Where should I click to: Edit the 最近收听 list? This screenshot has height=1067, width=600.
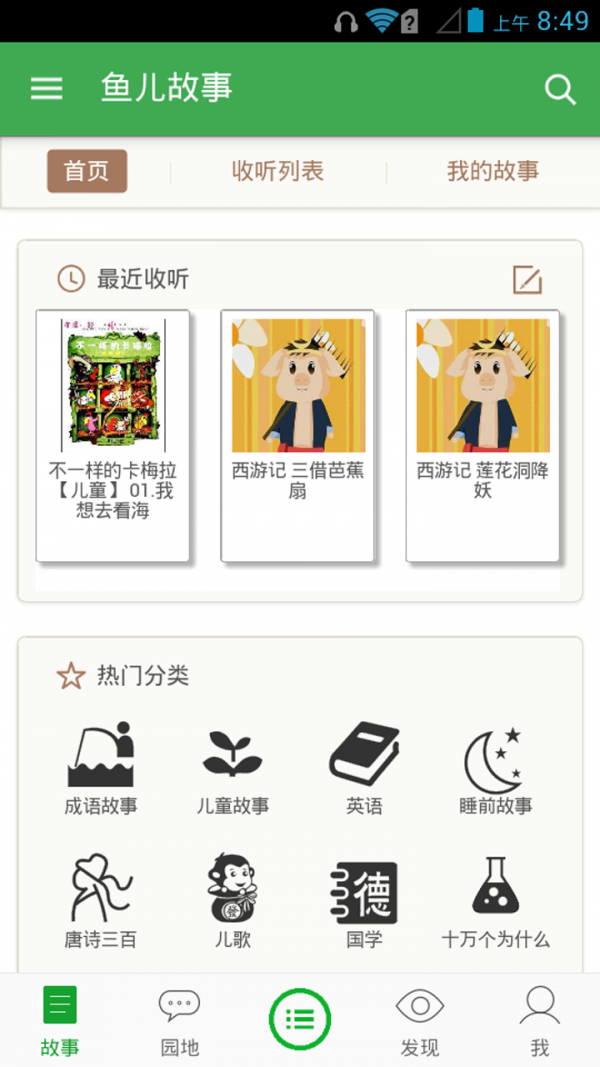[x=527, y=280]
